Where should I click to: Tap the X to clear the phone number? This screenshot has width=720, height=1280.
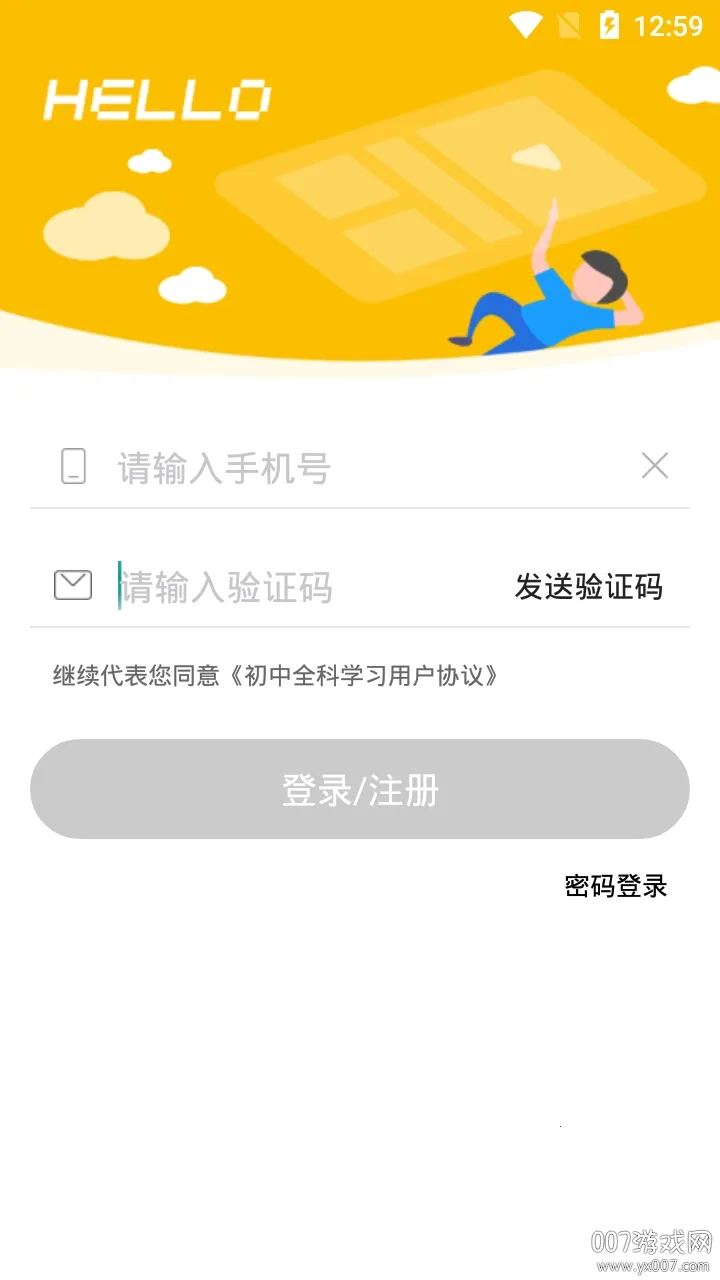[x=655, y=465]
